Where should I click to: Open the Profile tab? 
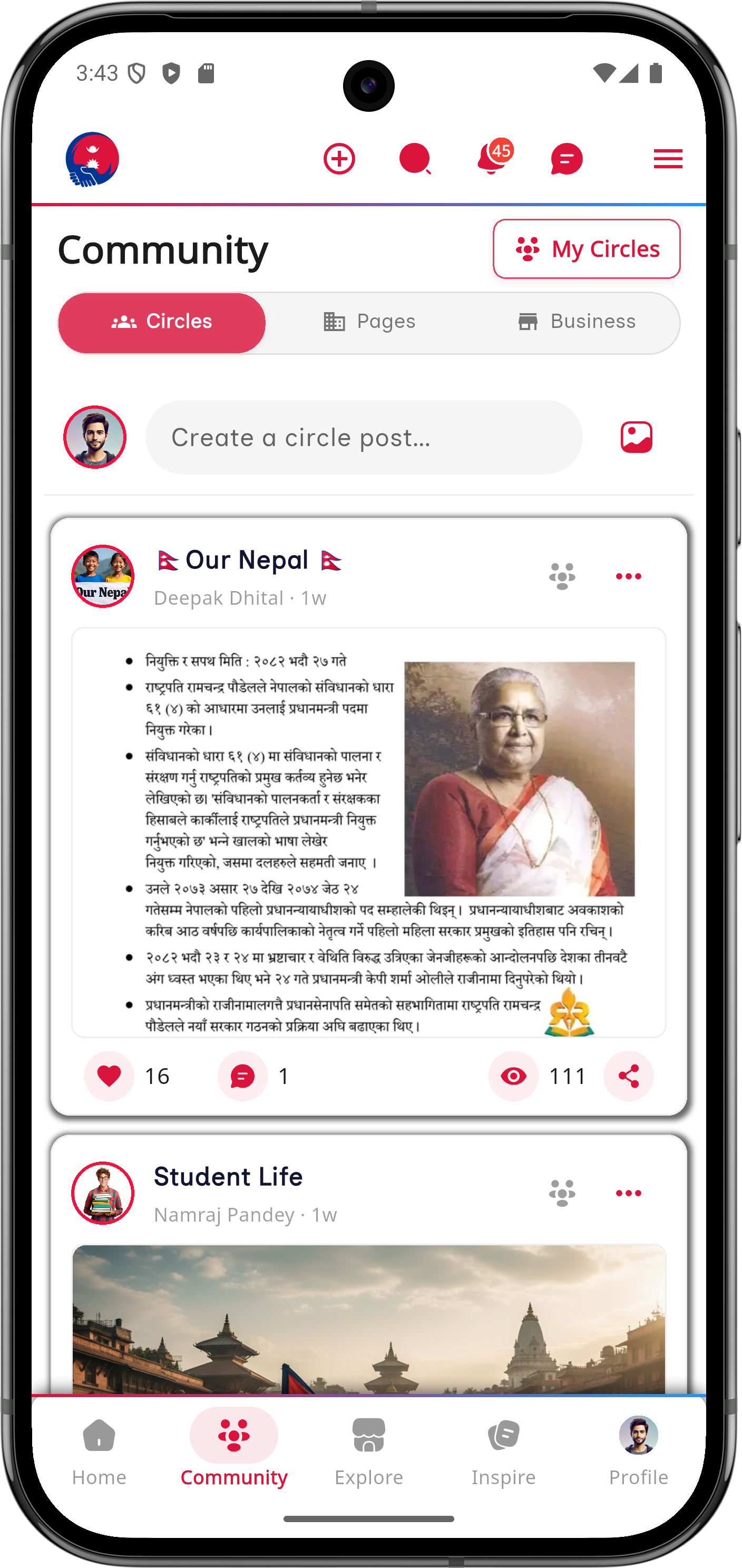(x=638, y=1451)
